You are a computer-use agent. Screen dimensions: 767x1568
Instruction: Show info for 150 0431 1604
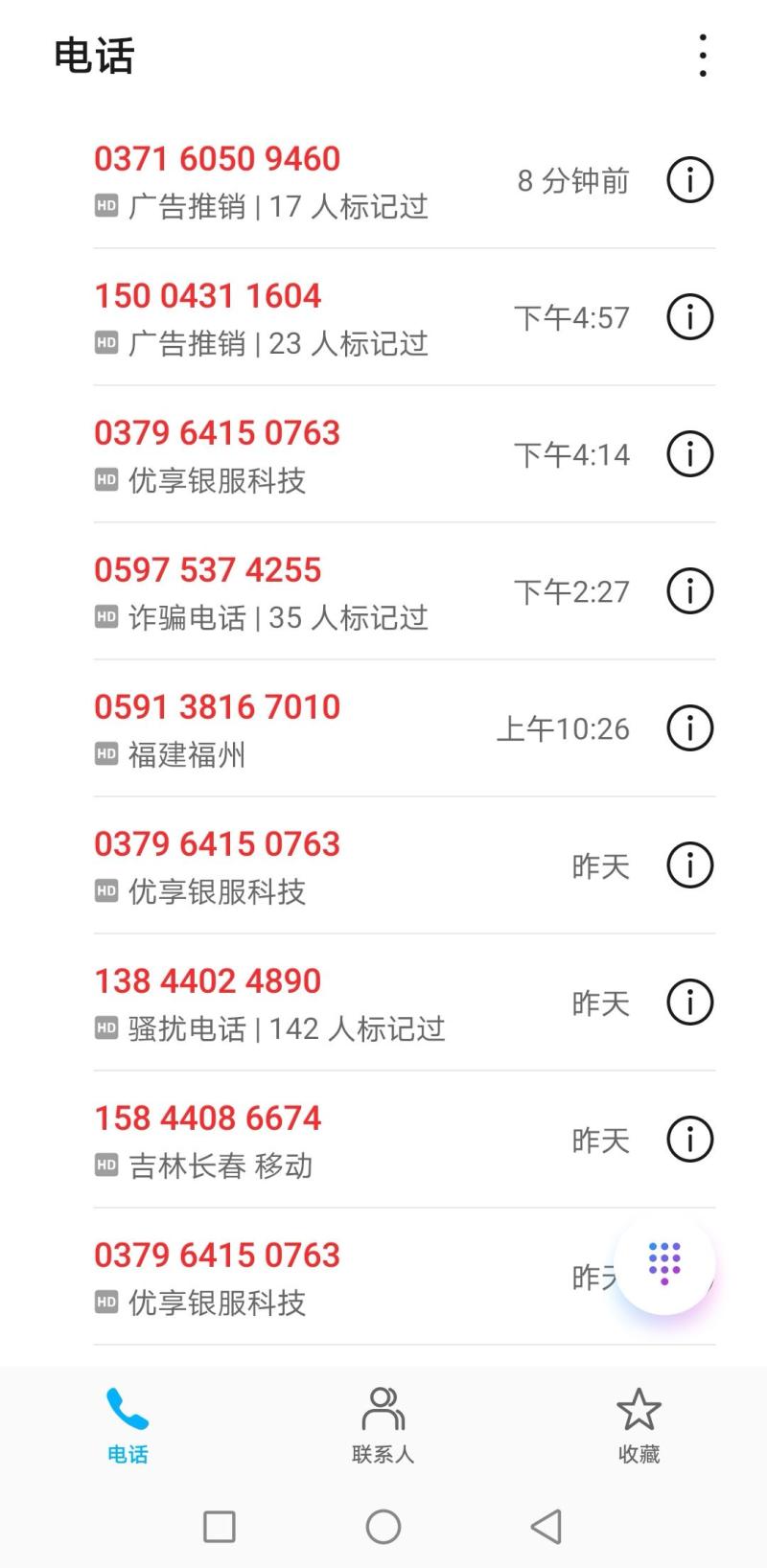[x=690, y=317]
